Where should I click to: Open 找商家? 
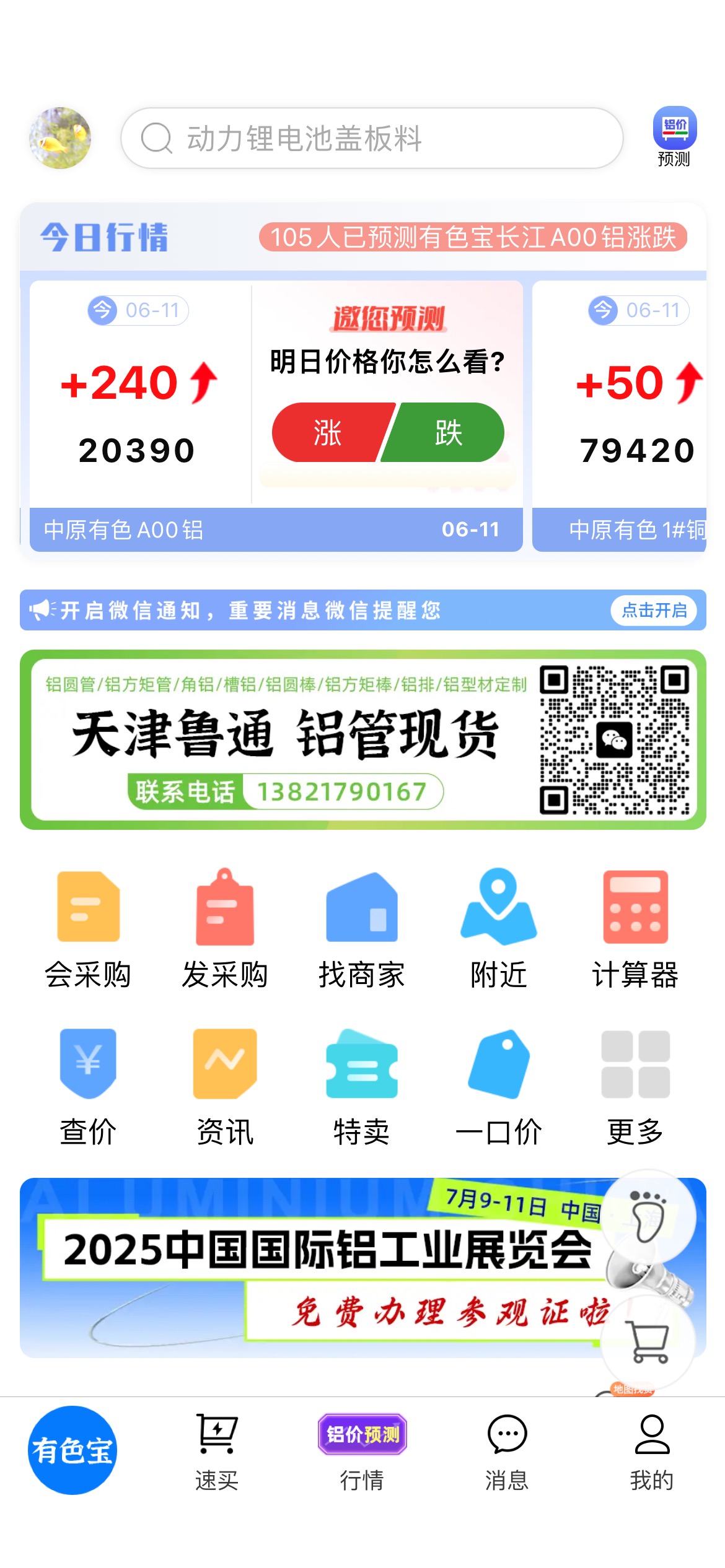[362, 929]
